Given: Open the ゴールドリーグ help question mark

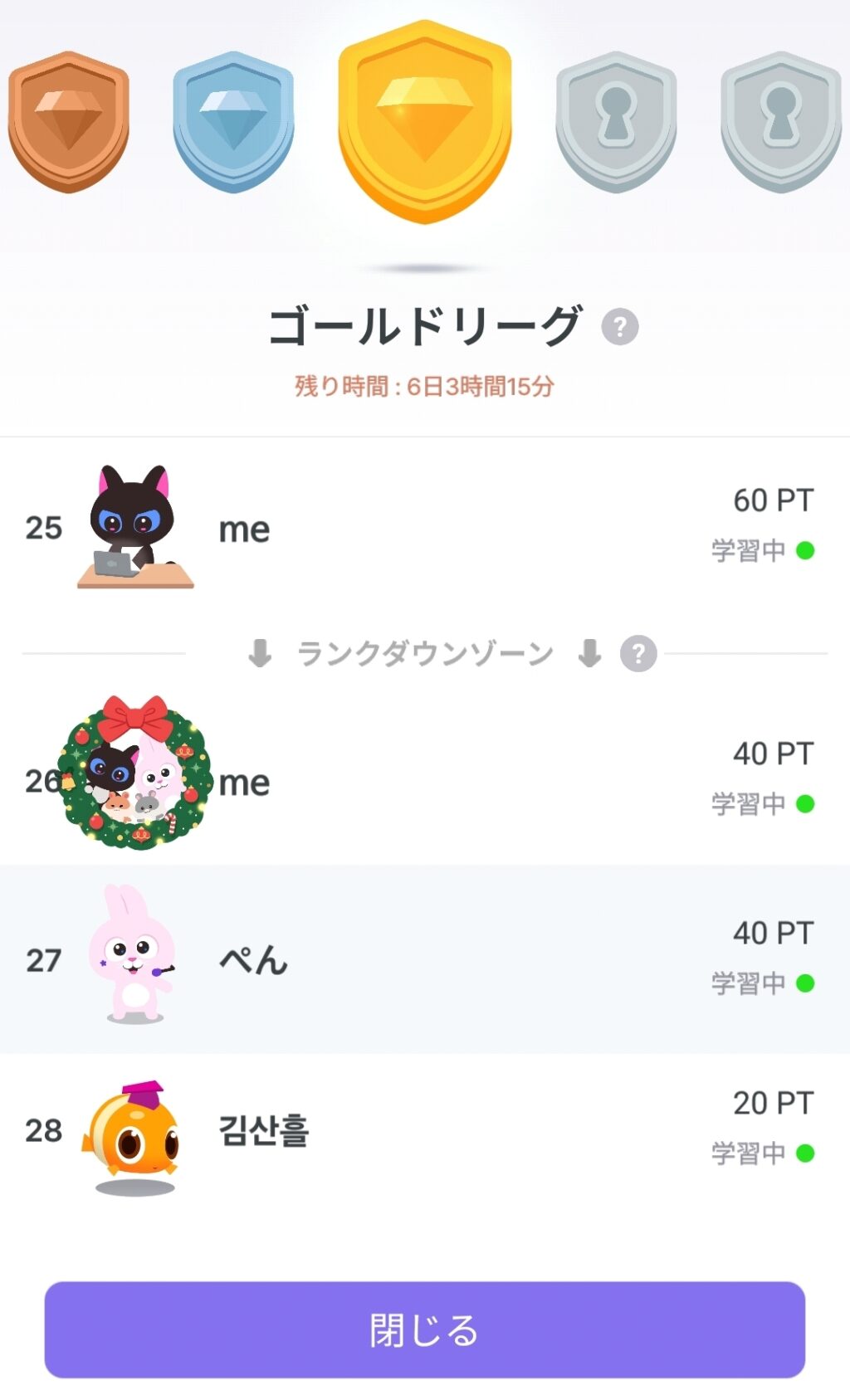Looking at the screenshot, I should pyautogui.click(x=618, y=327).
